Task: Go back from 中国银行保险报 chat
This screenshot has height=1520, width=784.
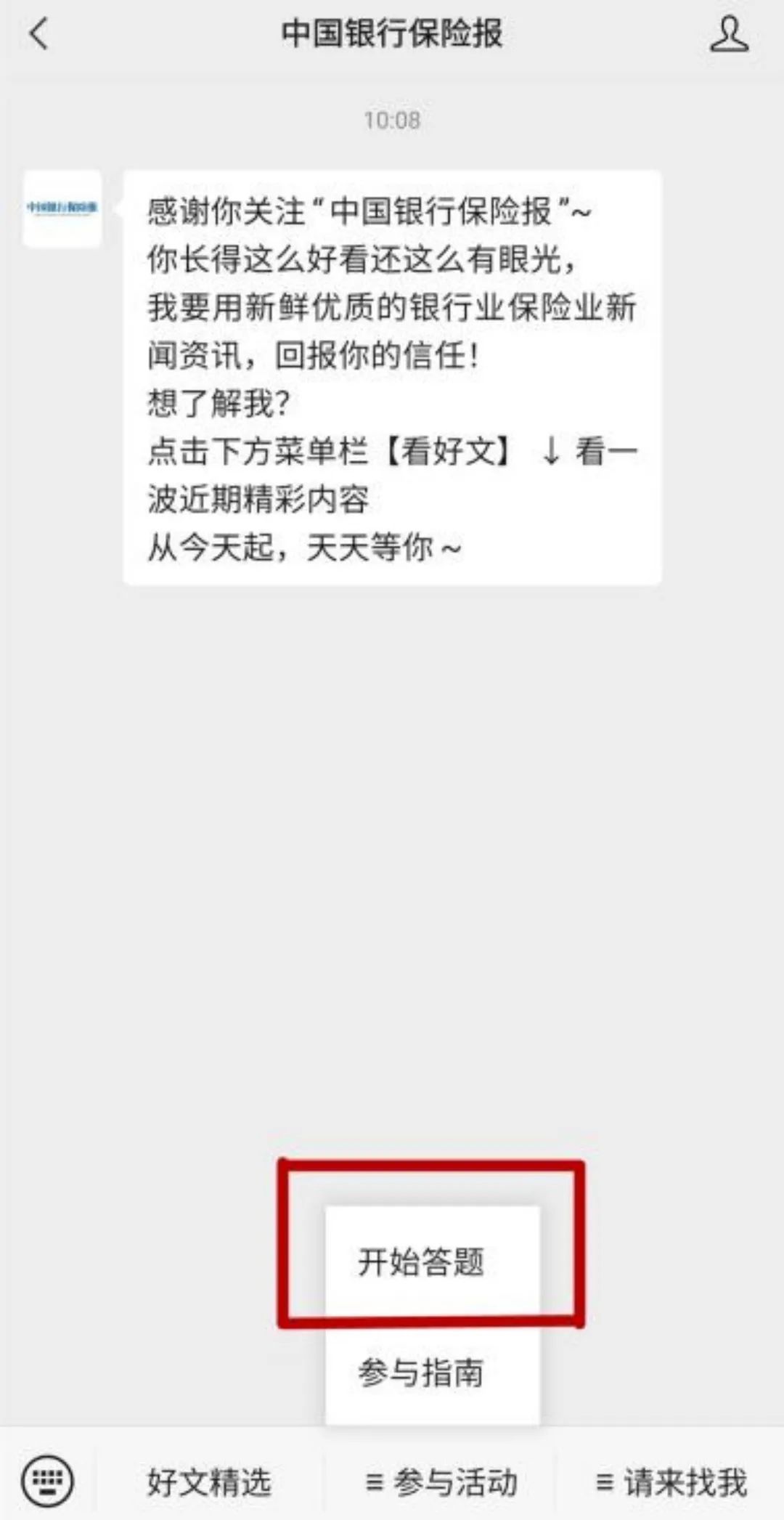Action: tap(39, 34)
